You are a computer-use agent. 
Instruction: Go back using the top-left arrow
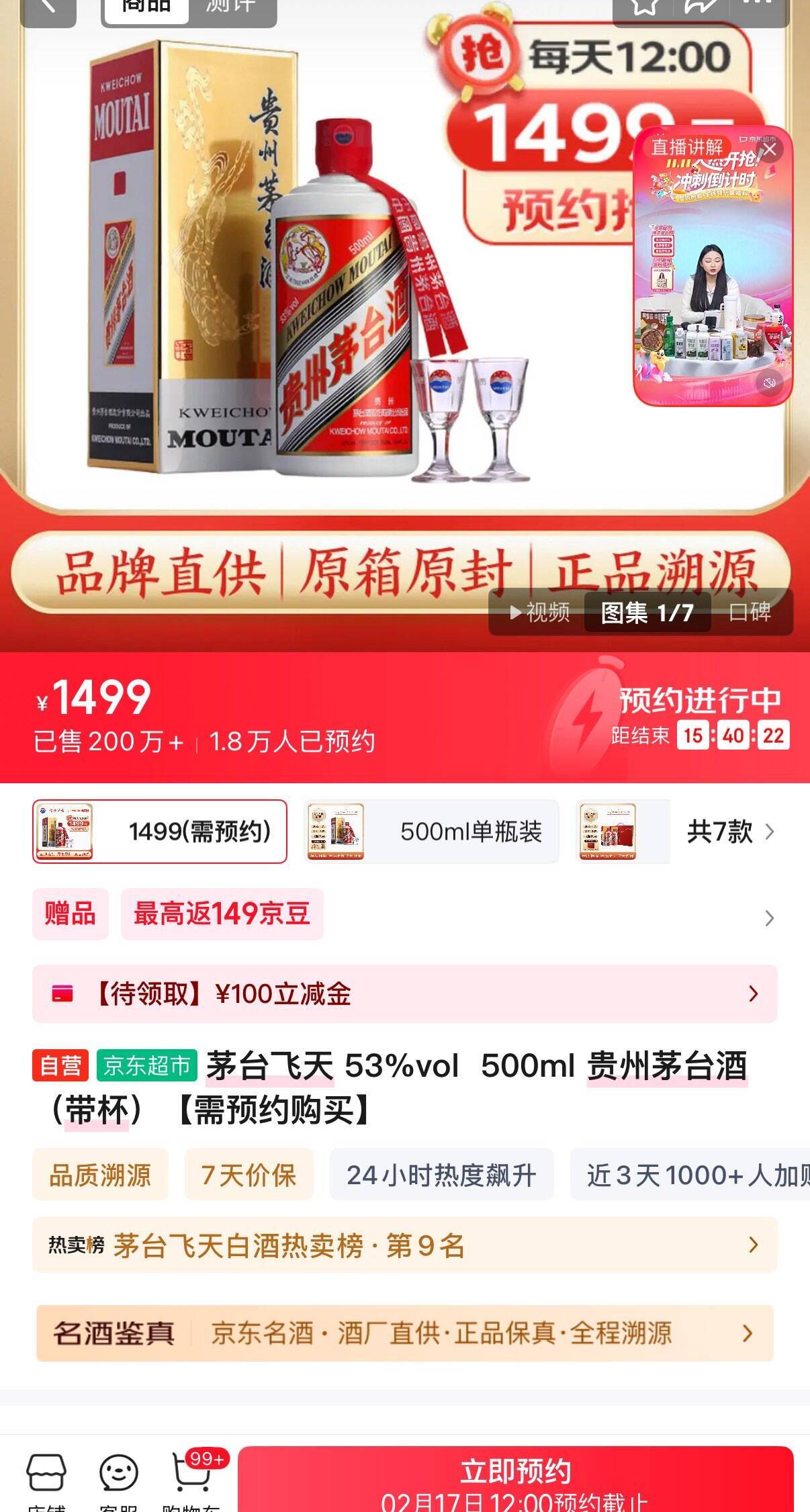pyautogui.click(x=47, y=8)
